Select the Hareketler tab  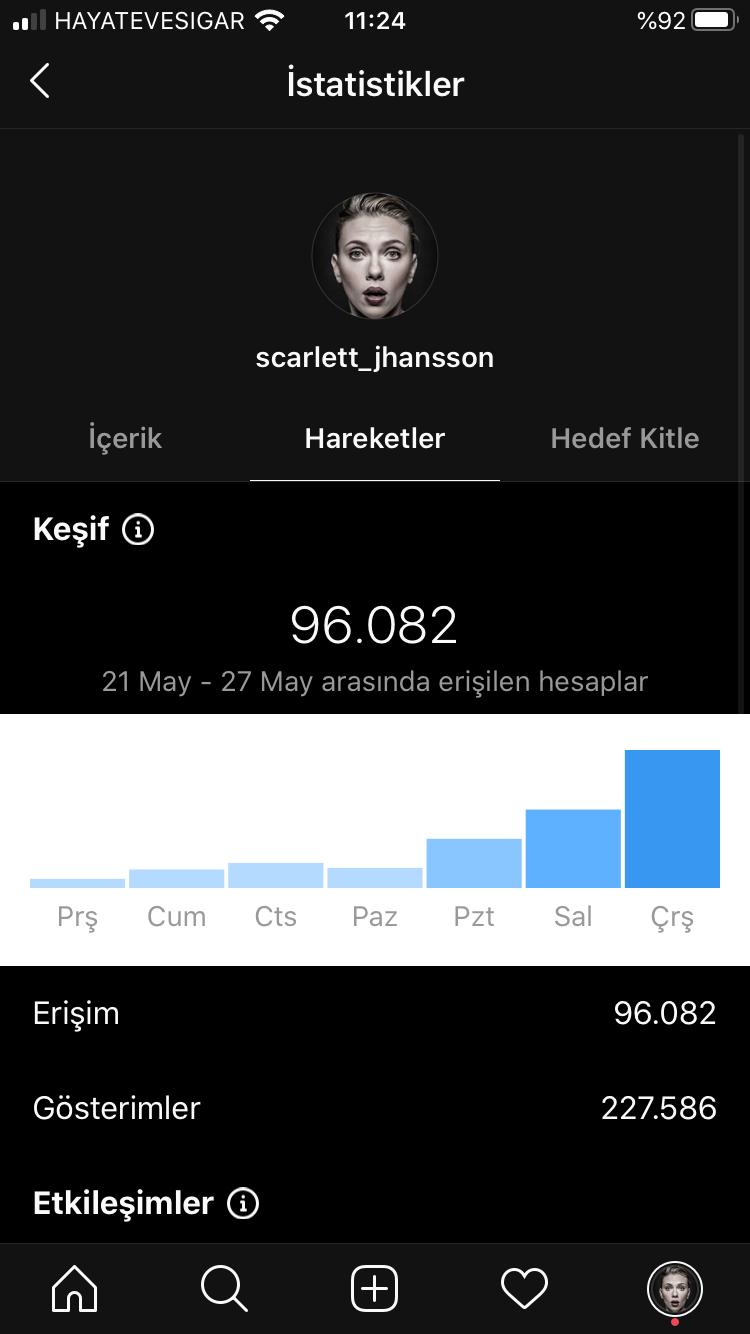click(x=375, y=438)
